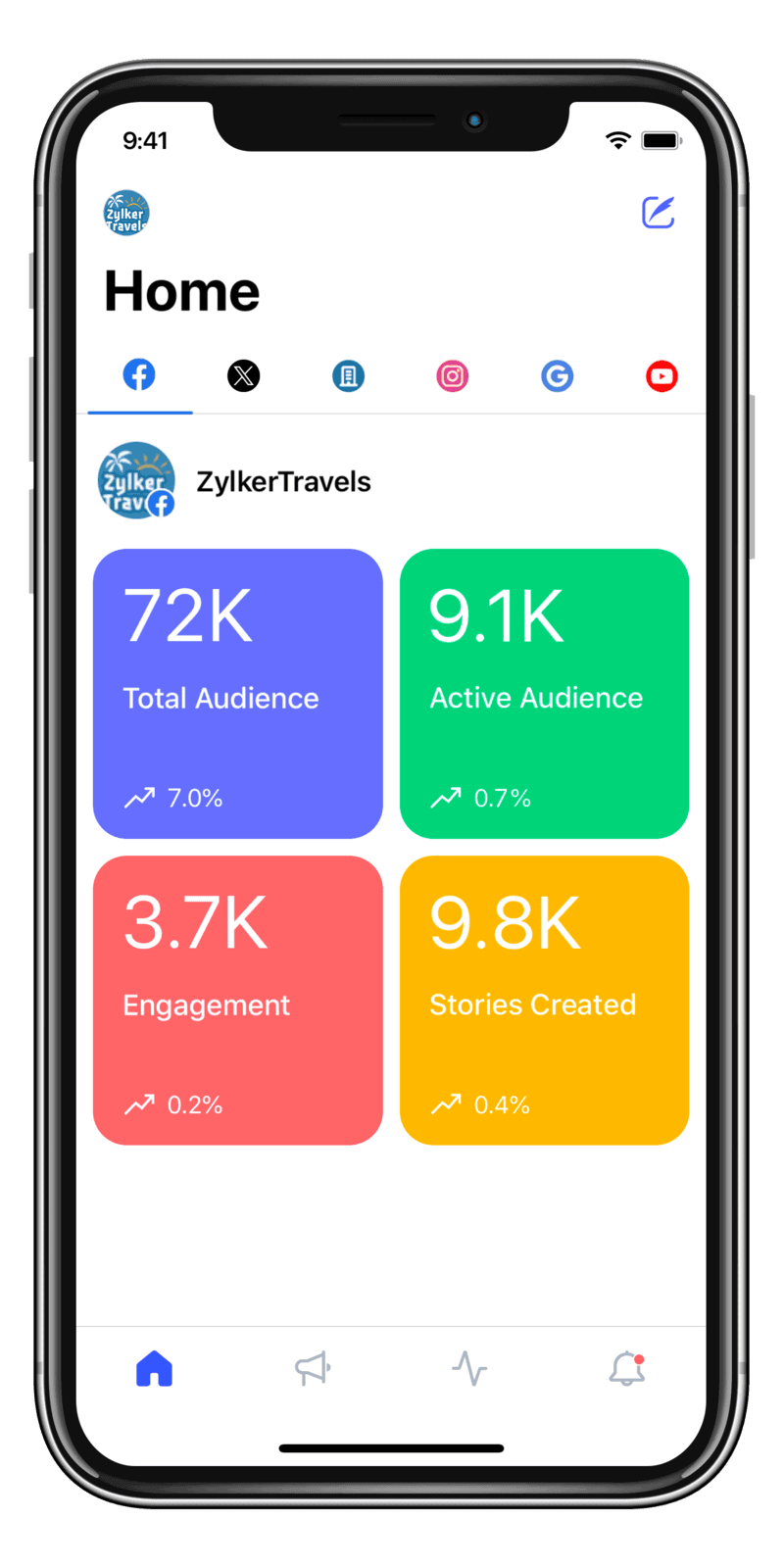Open the activity monitor tab
This screenshot has height=1568, width=784.
pyautogui.click(x=469, y=1368)
